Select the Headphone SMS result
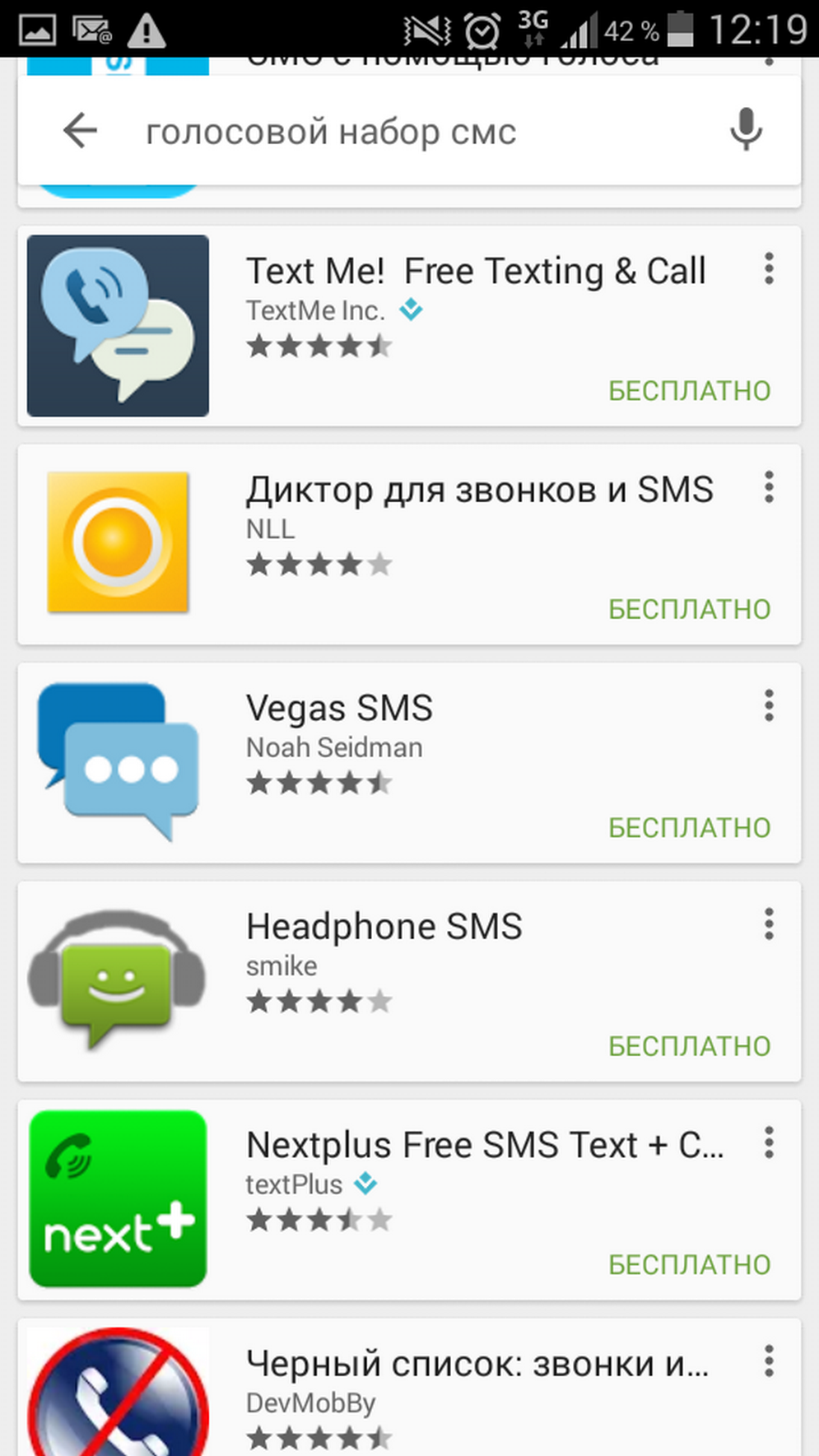 [384, 927]
